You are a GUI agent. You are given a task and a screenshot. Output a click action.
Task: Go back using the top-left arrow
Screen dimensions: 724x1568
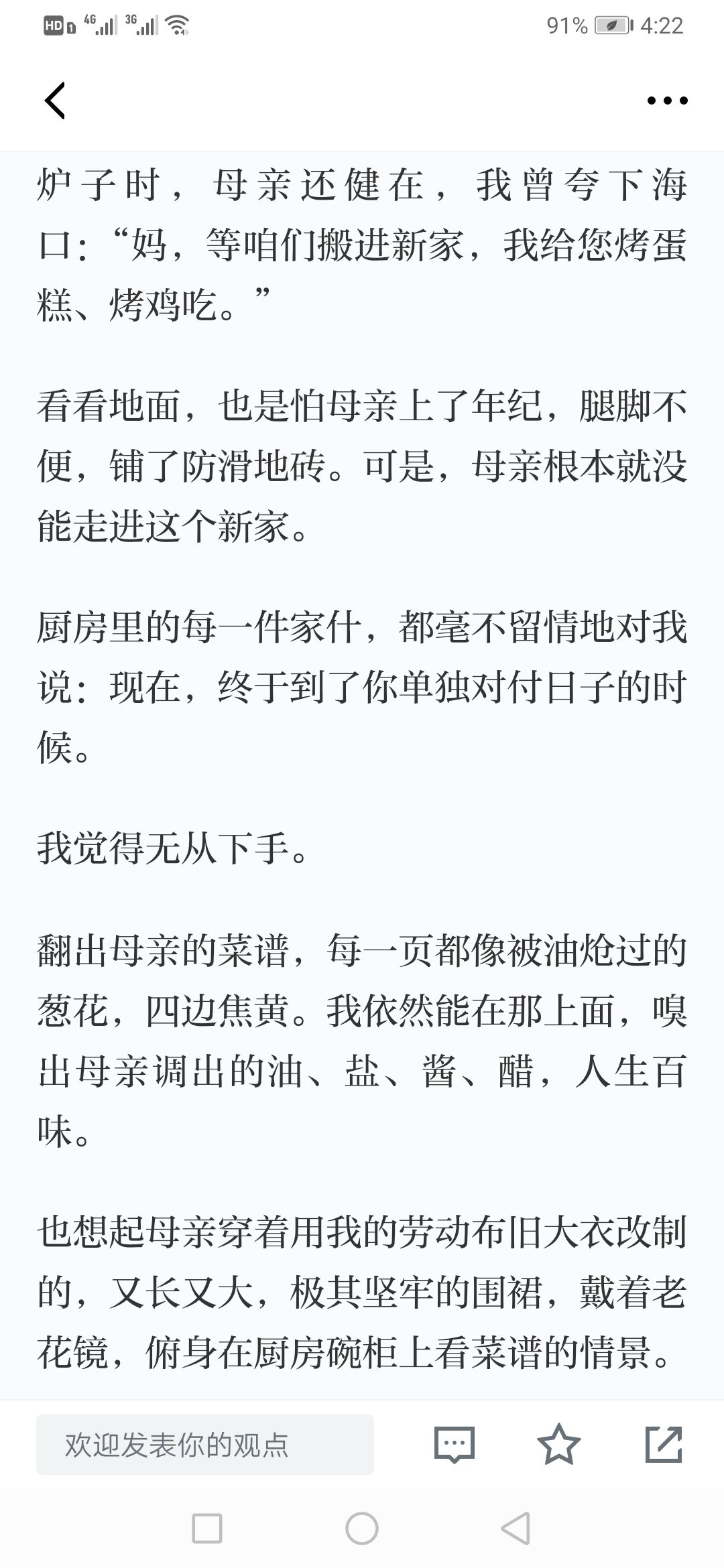tap(55, 101)
